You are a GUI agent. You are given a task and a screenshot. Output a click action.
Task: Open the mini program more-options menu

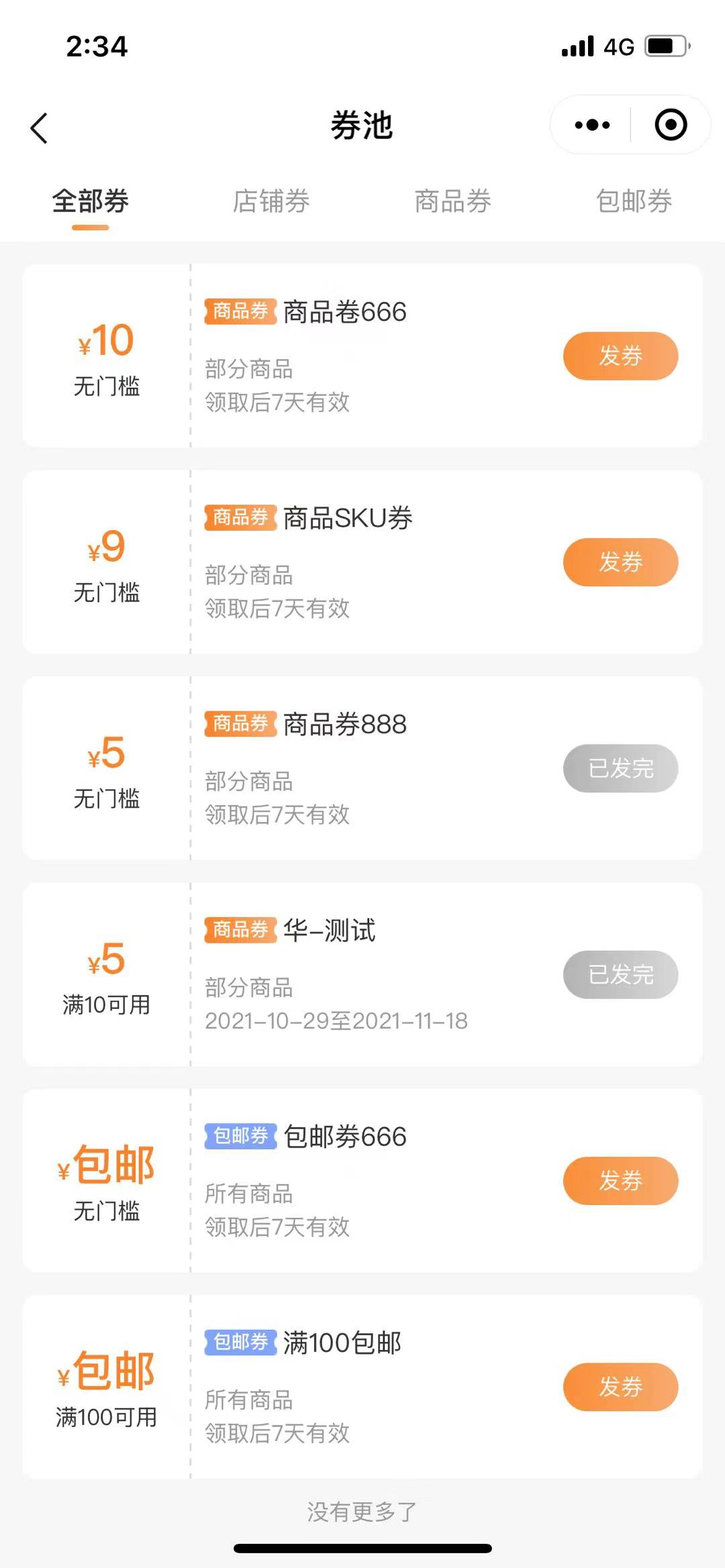point(592,125)
